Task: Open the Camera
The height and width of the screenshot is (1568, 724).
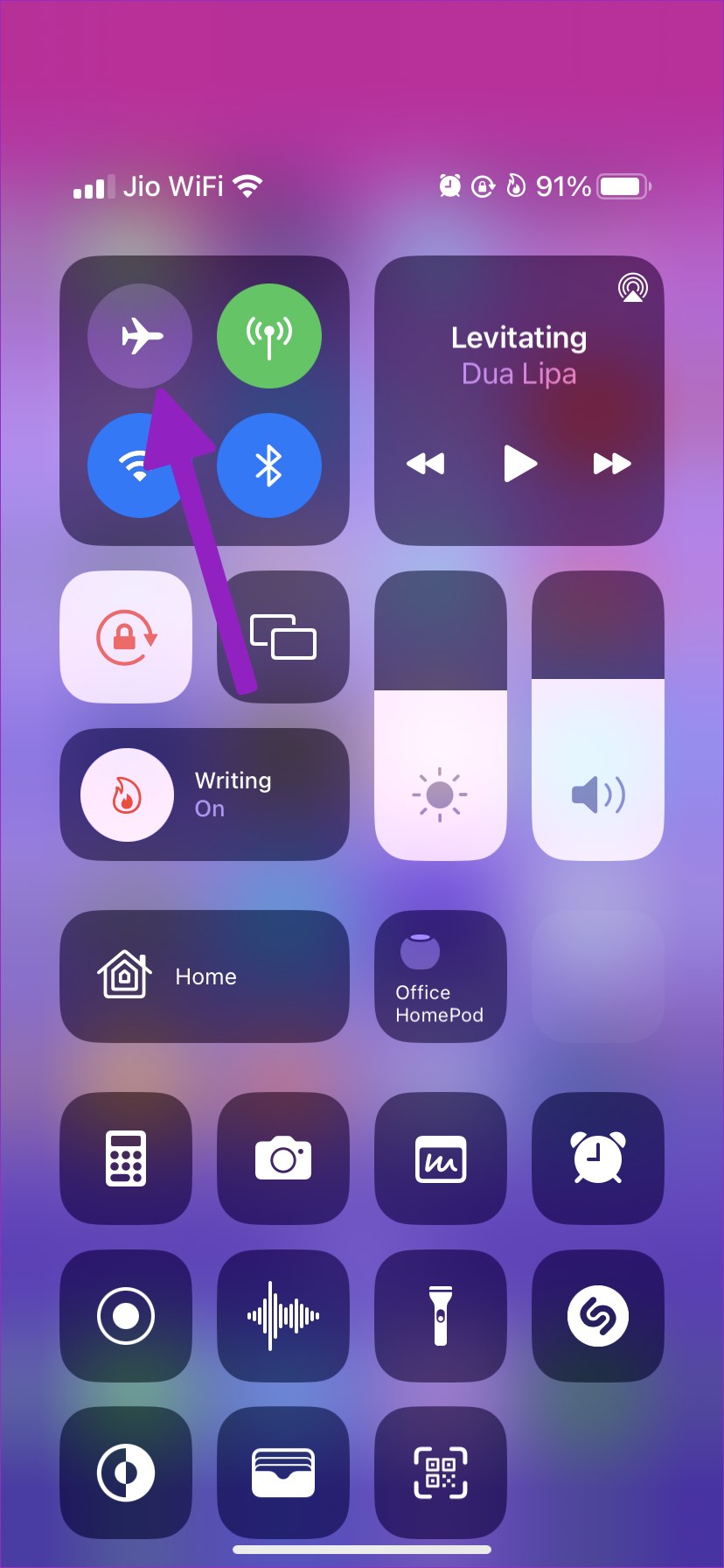Action: 283,1158
